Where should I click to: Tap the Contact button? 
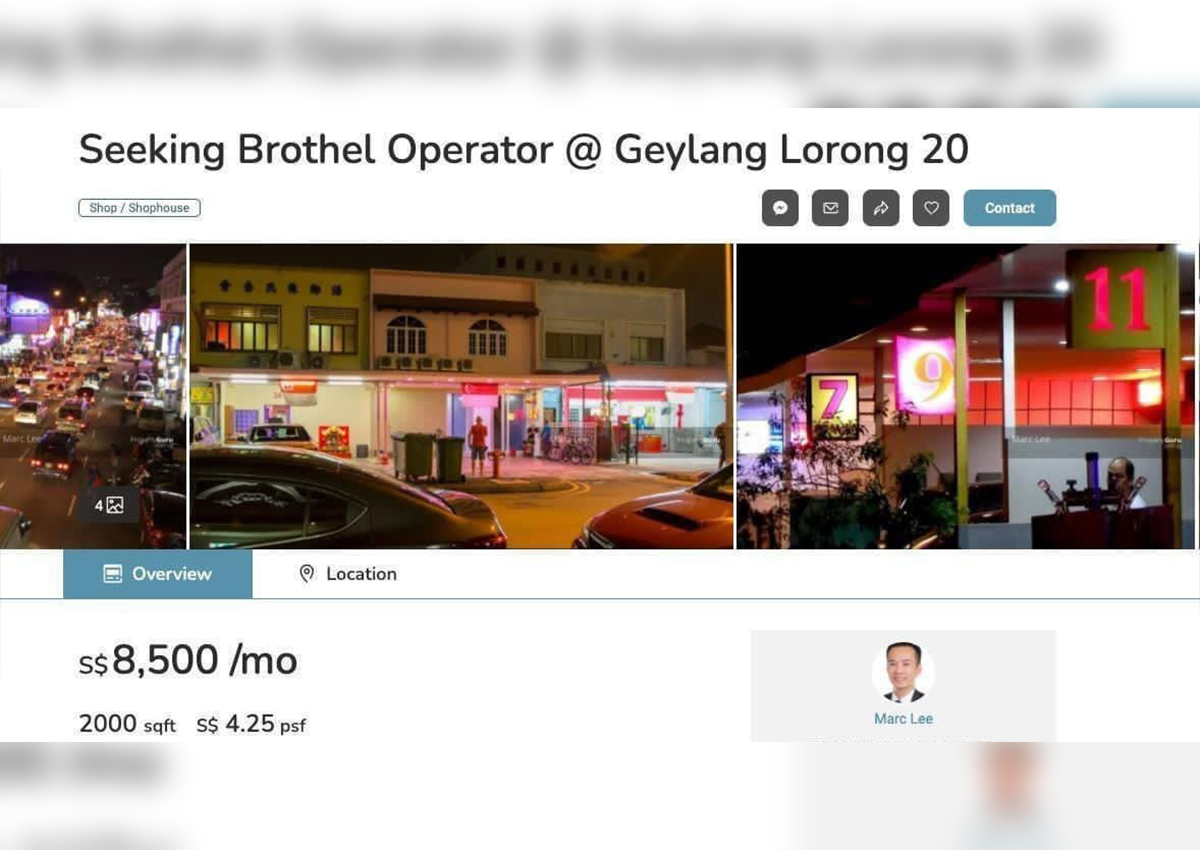pyautogui.click(x=1009, y=208)
